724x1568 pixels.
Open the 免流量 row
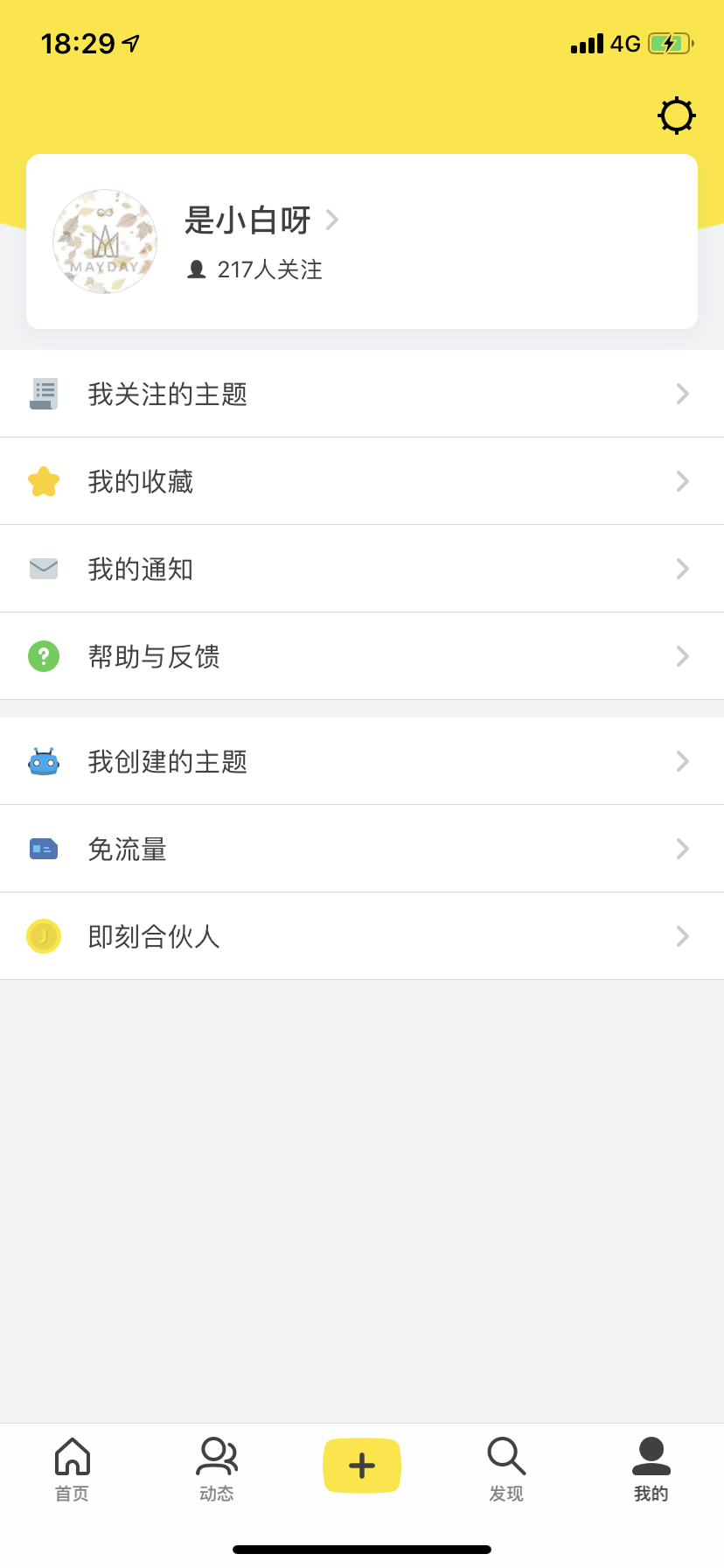point(362,849)
